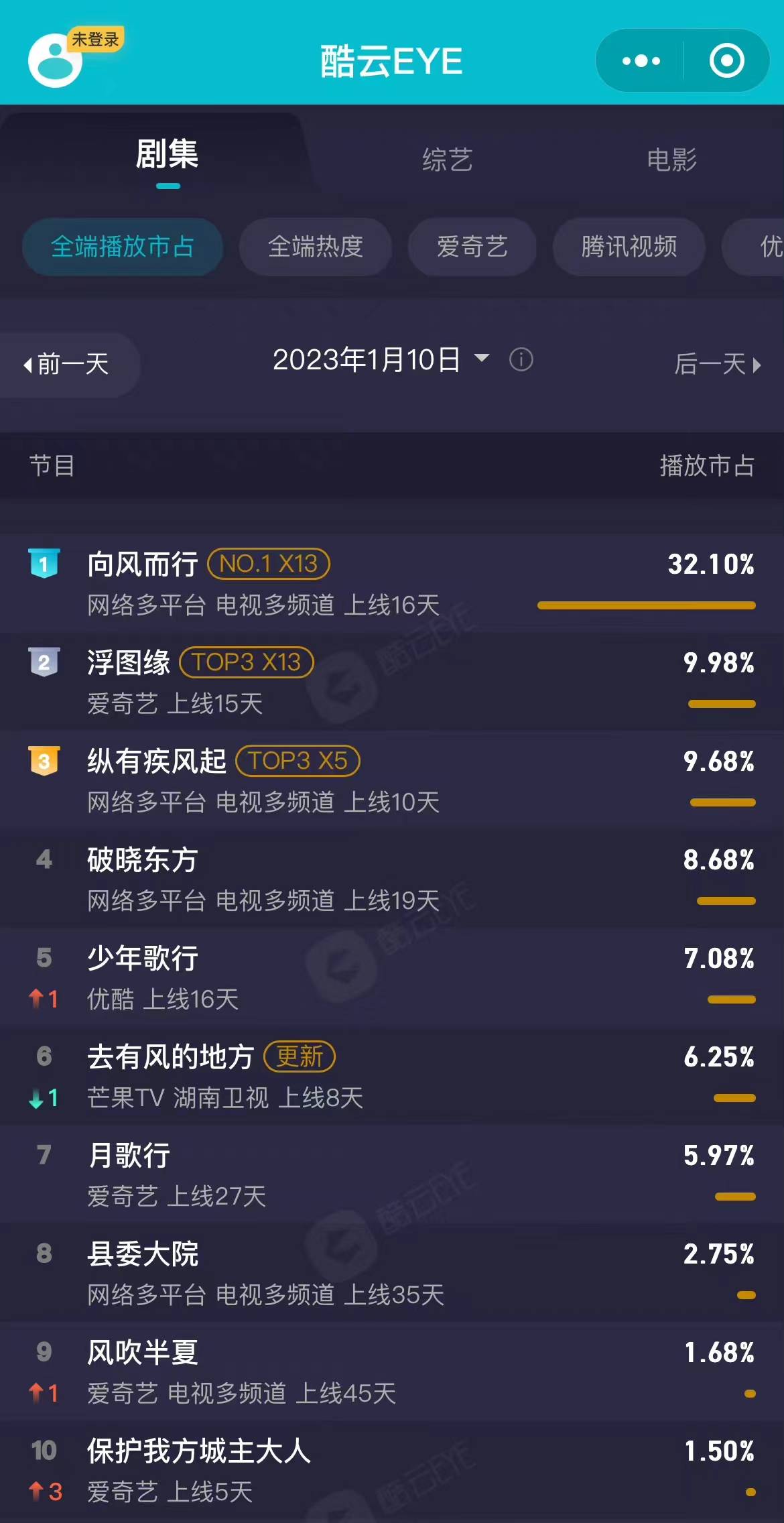Select the 爱奇艺 filter chip
This screenshot has width=784, height=1523.
472,247
